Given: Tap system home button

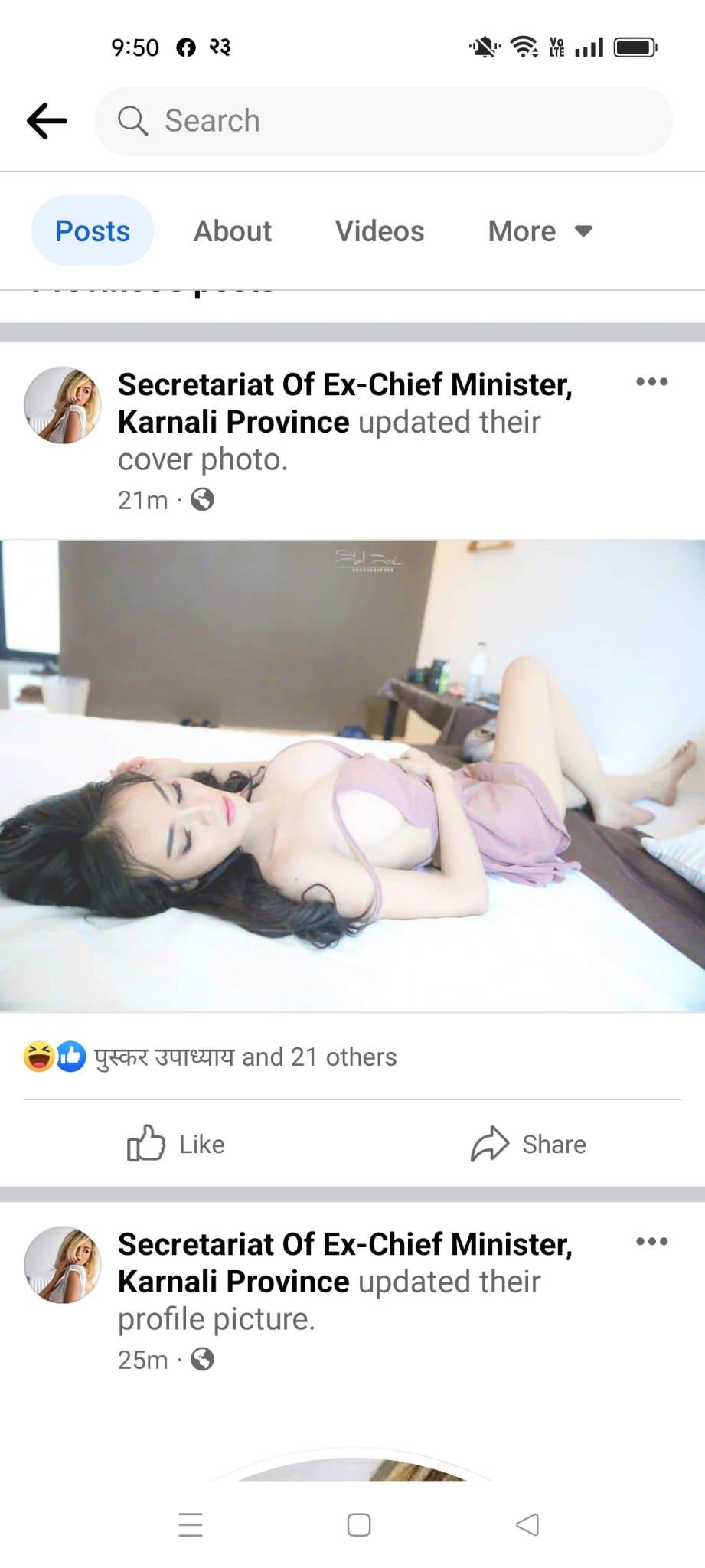Looking at the screenshot, I should pos(358,1524).
